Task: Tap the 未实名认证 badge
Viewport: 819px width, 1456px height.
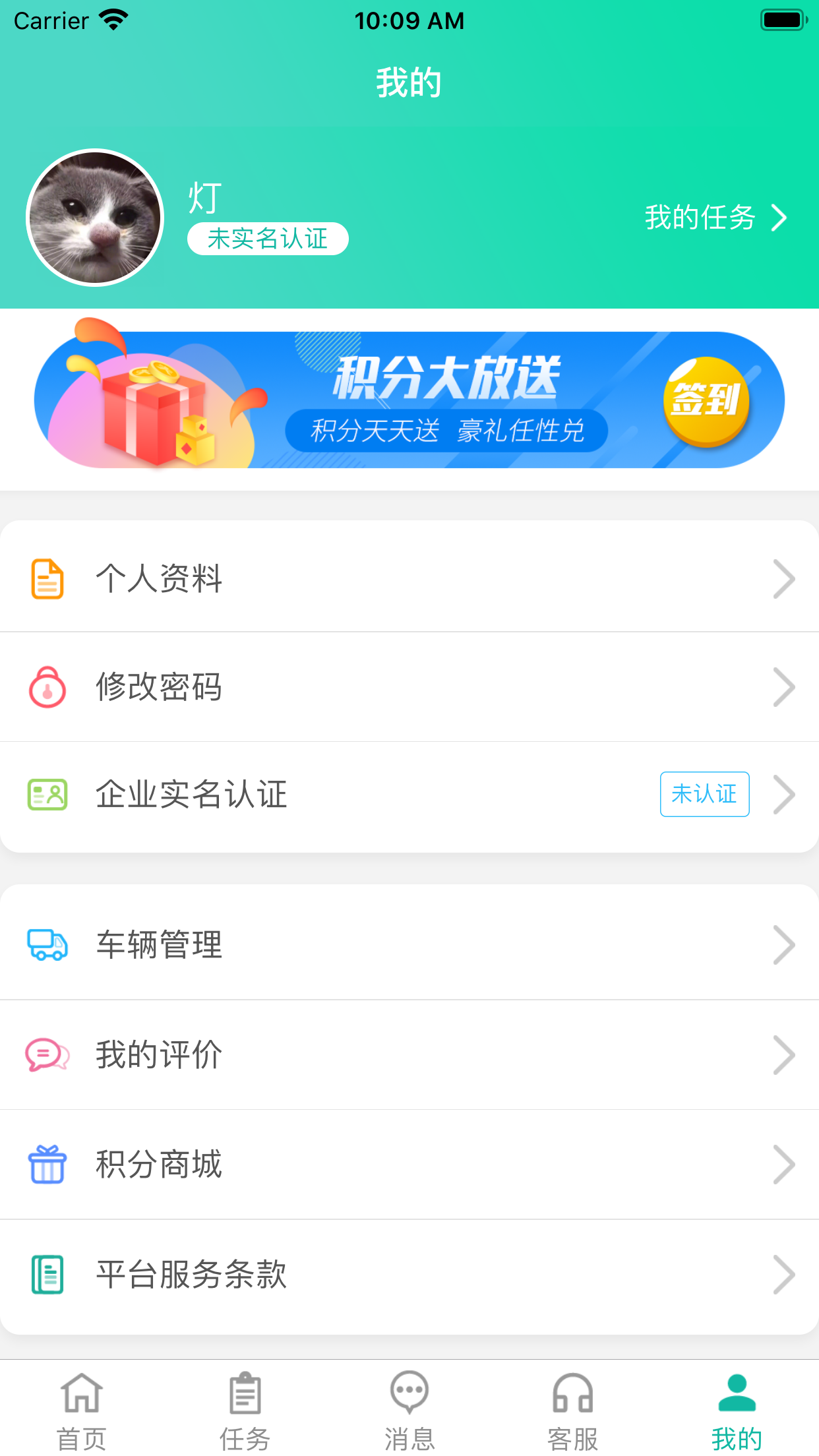Action: [x=267, y=239]
